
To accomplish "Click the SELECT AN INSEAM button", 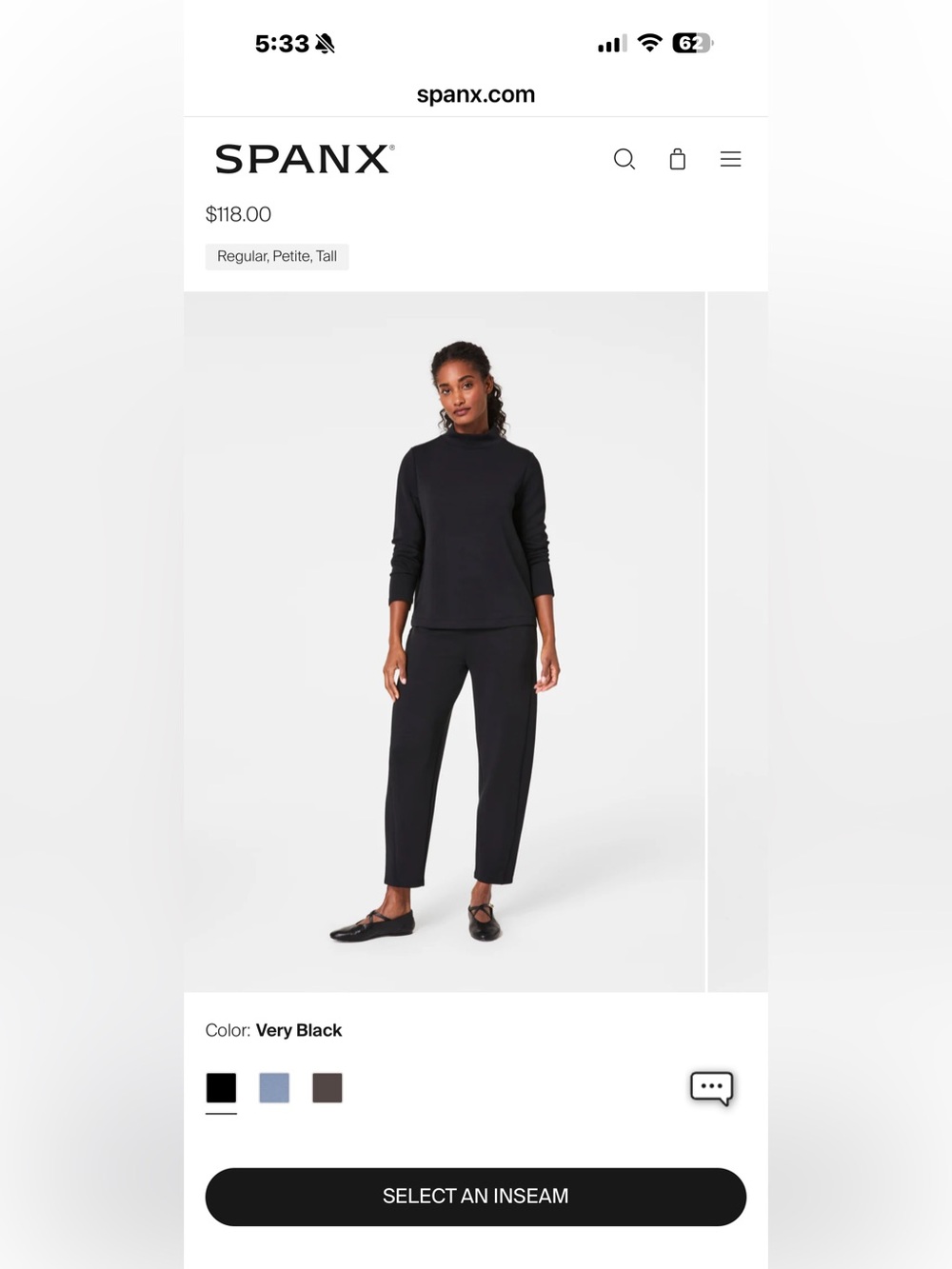I will (x=476, y=1196).
